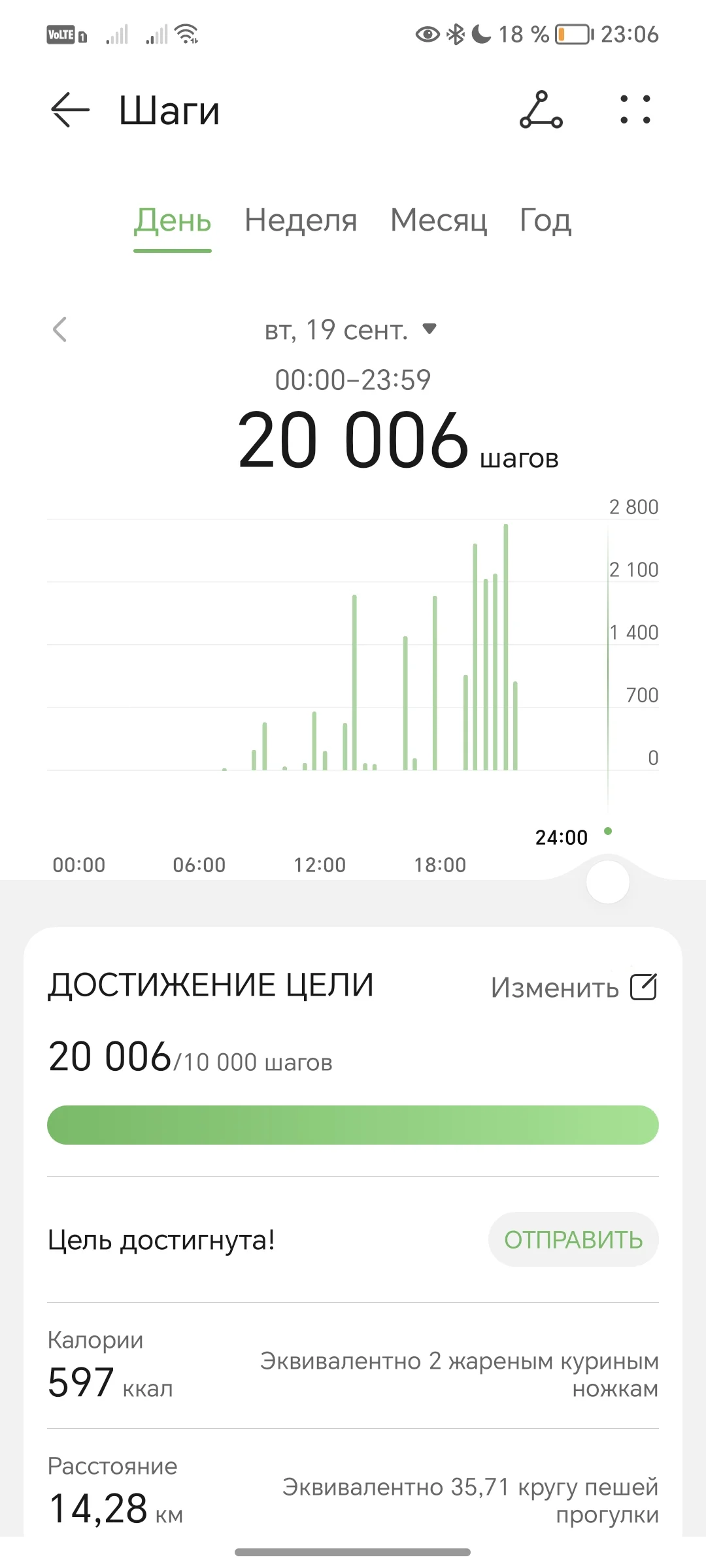Tap the green goal progress bar
706x1568 pixels.
[x=353, y=1125]
